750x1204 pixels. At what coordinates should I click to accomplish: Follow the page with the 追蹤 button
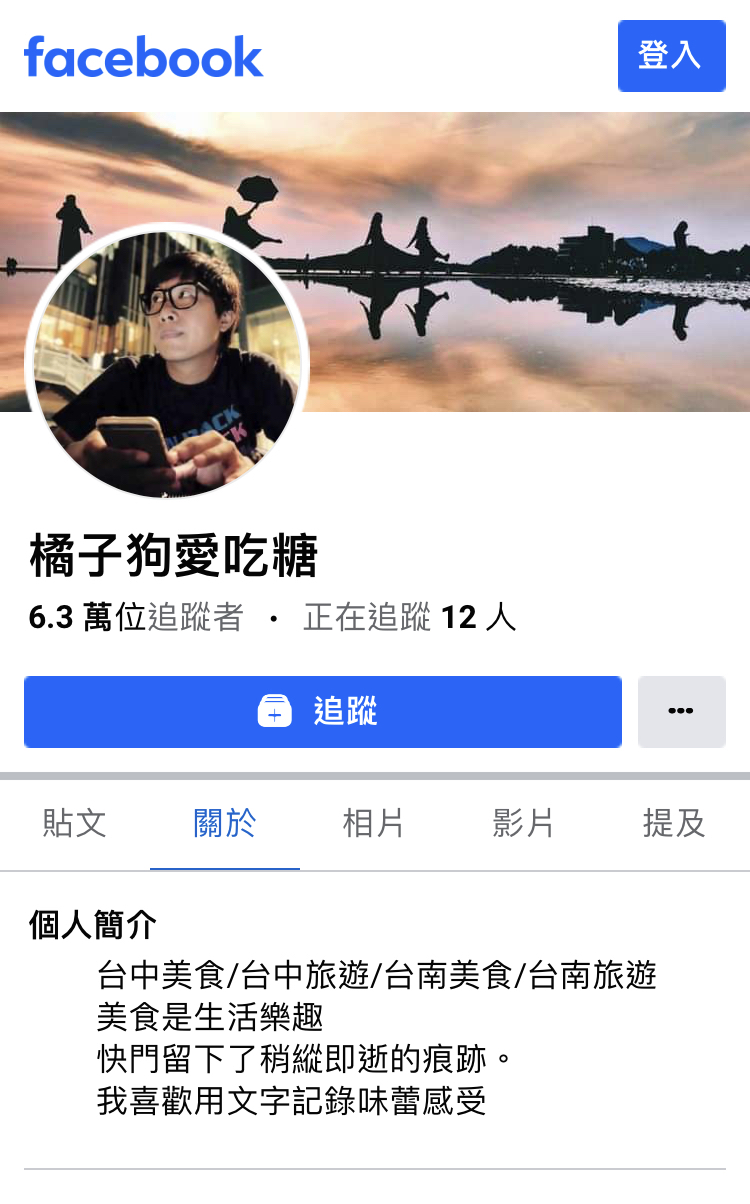click(323, 712)
